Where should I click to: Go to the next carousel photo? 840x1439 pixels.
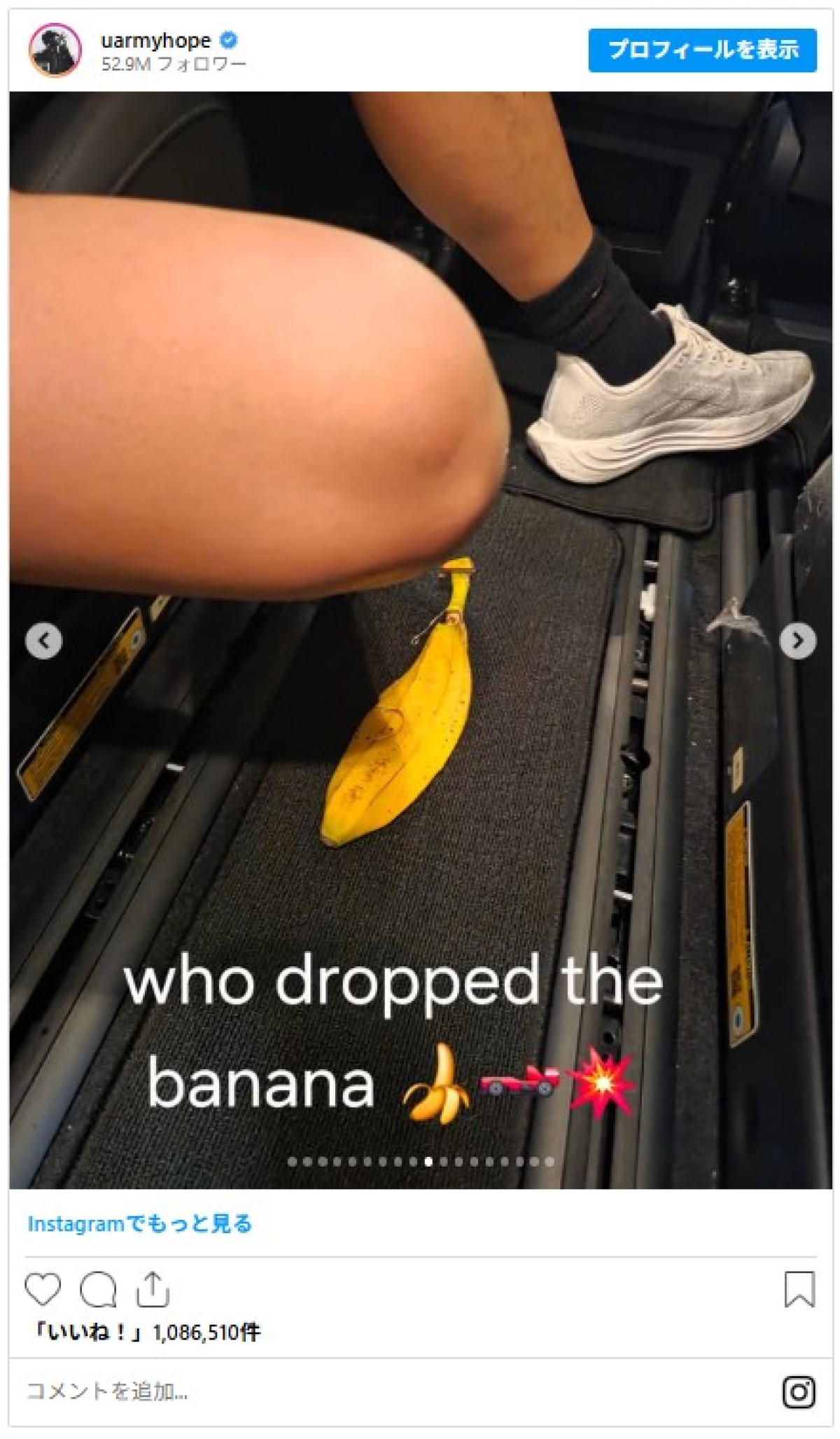coord(797,640)
